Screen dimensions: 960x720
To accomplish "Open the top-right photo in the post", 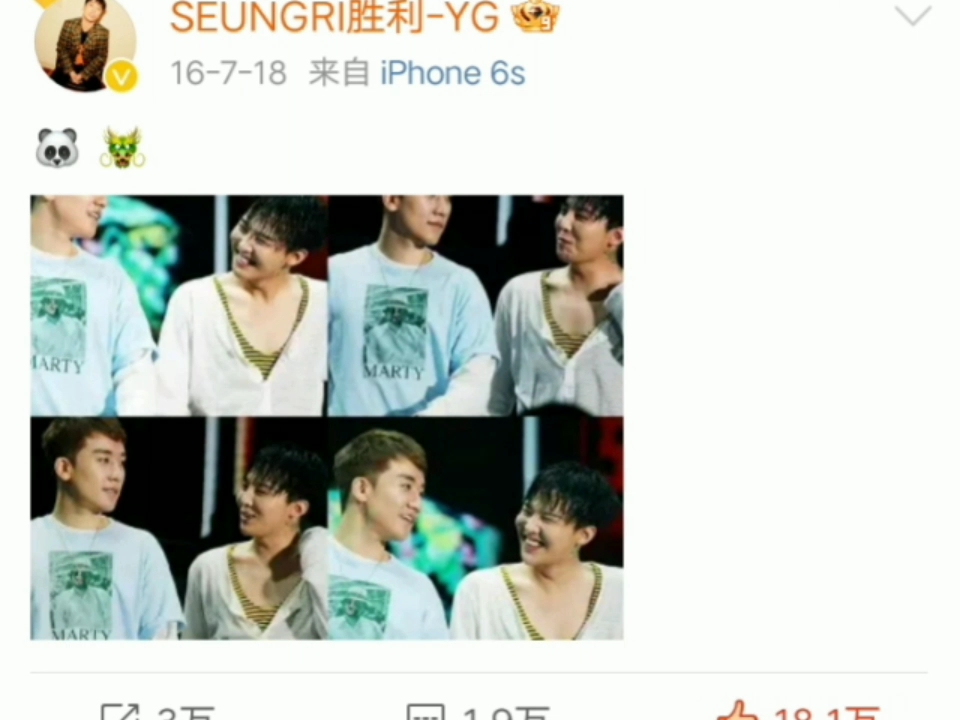I will pos(476,305).
